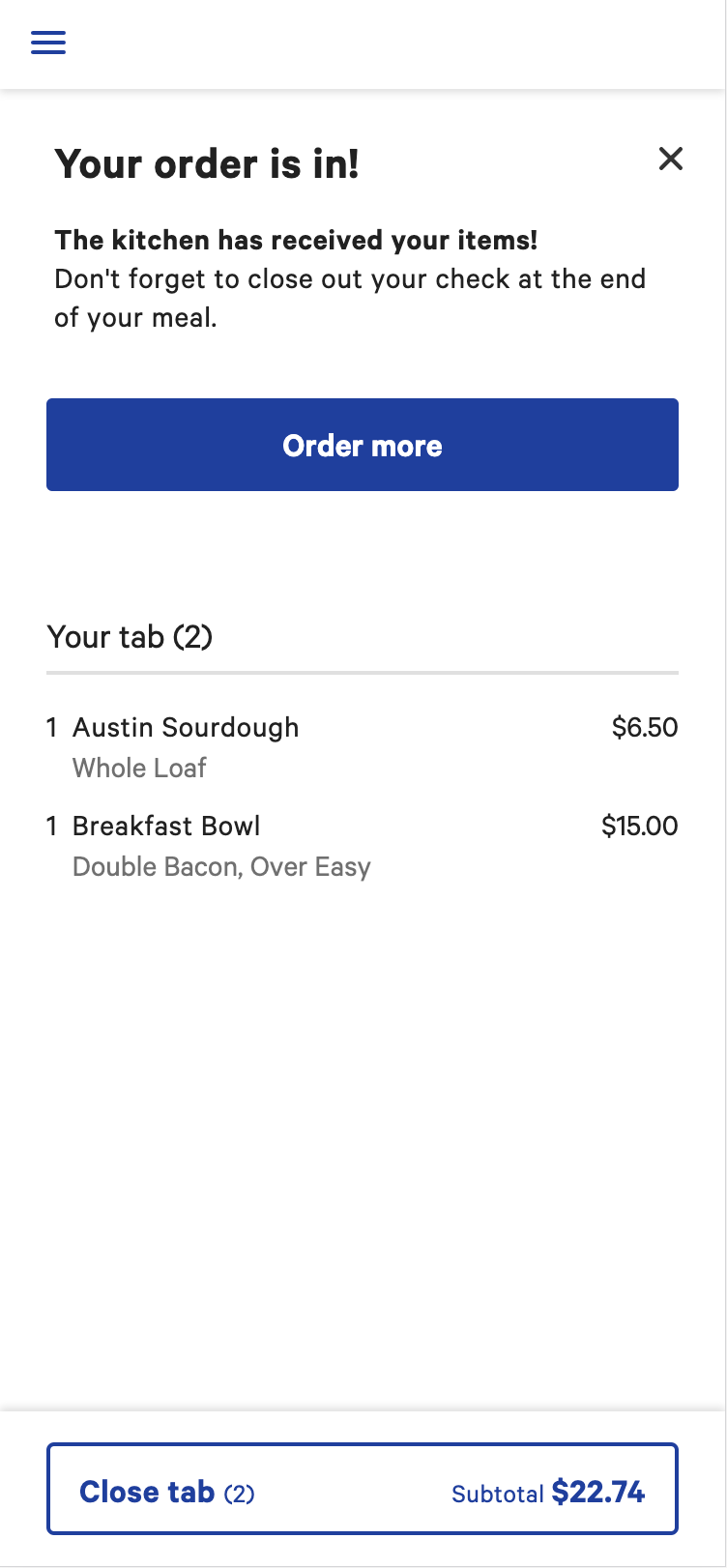This screenshot has width=727, height=1568.
Task: Select the Double Bacon, Over Easy modifier
Action: click(x=220, y=867)
